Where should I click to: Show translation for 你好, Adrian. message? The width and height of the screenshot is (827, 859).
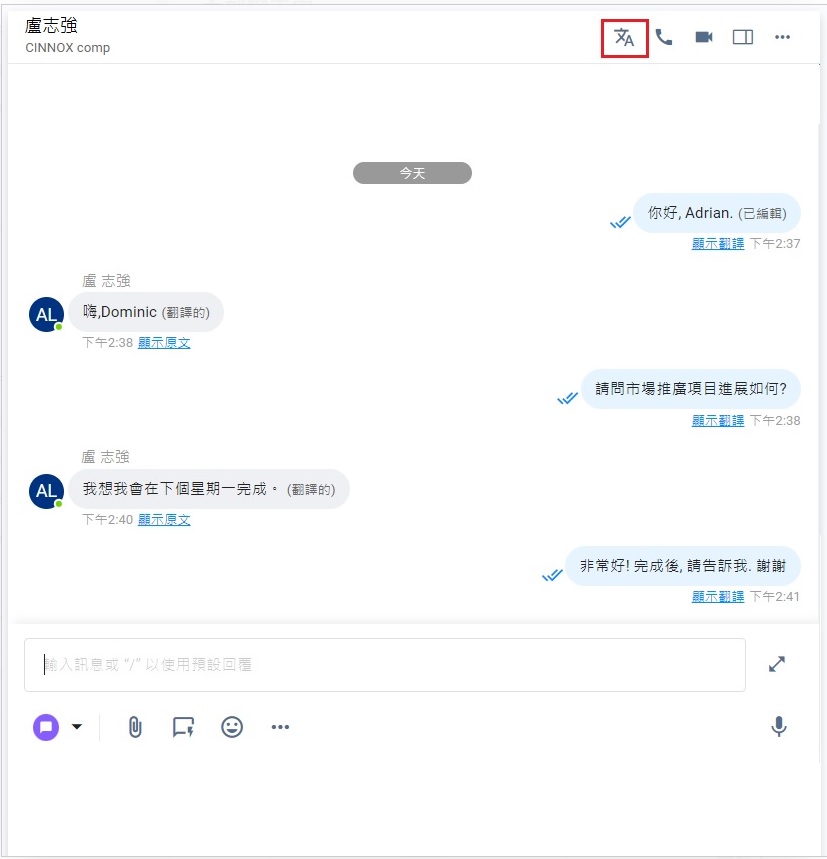pyautogui.click(x=718, y=243)
